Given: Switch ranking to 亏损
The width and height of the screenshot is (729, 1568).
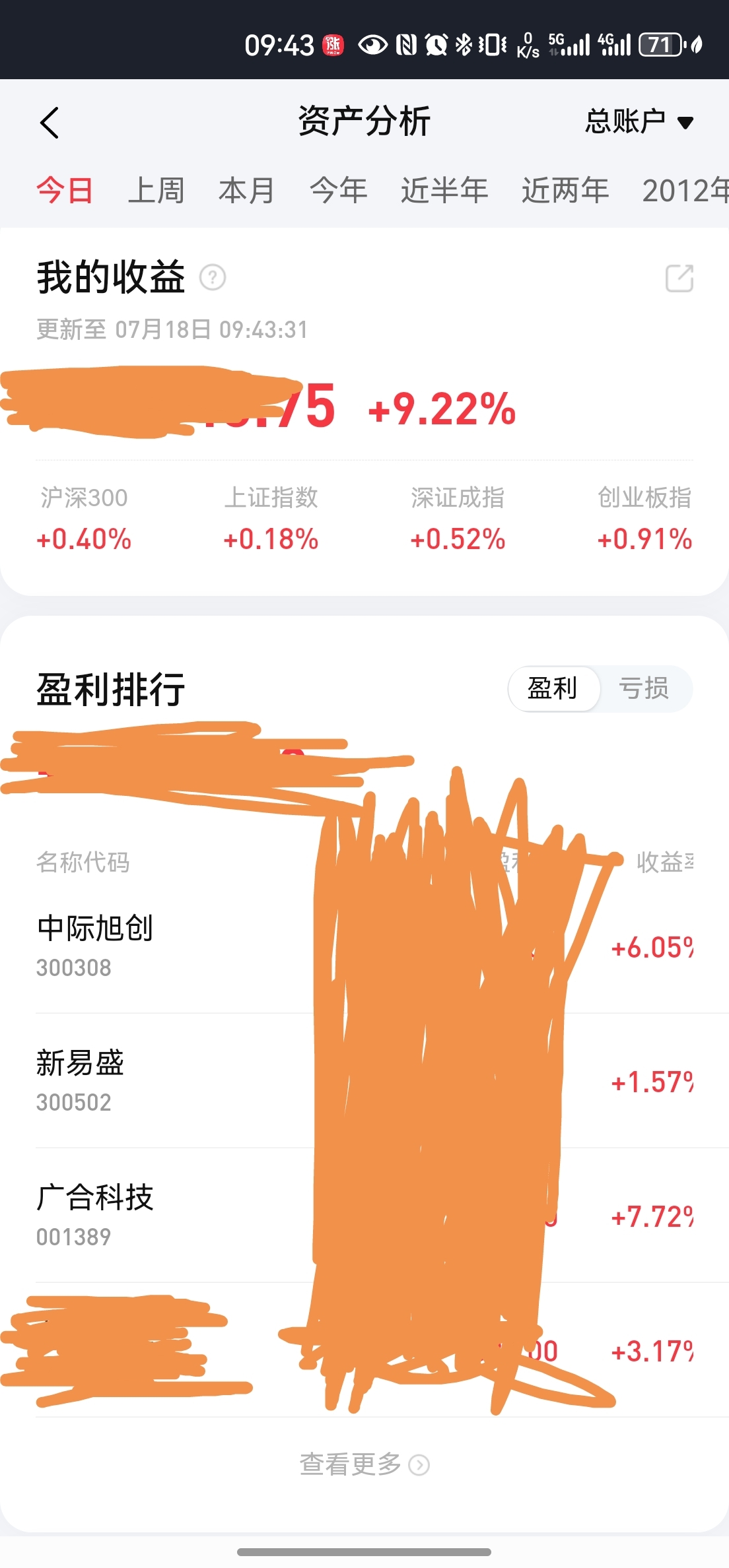Looking at the screenshot, I should point(644,688).
